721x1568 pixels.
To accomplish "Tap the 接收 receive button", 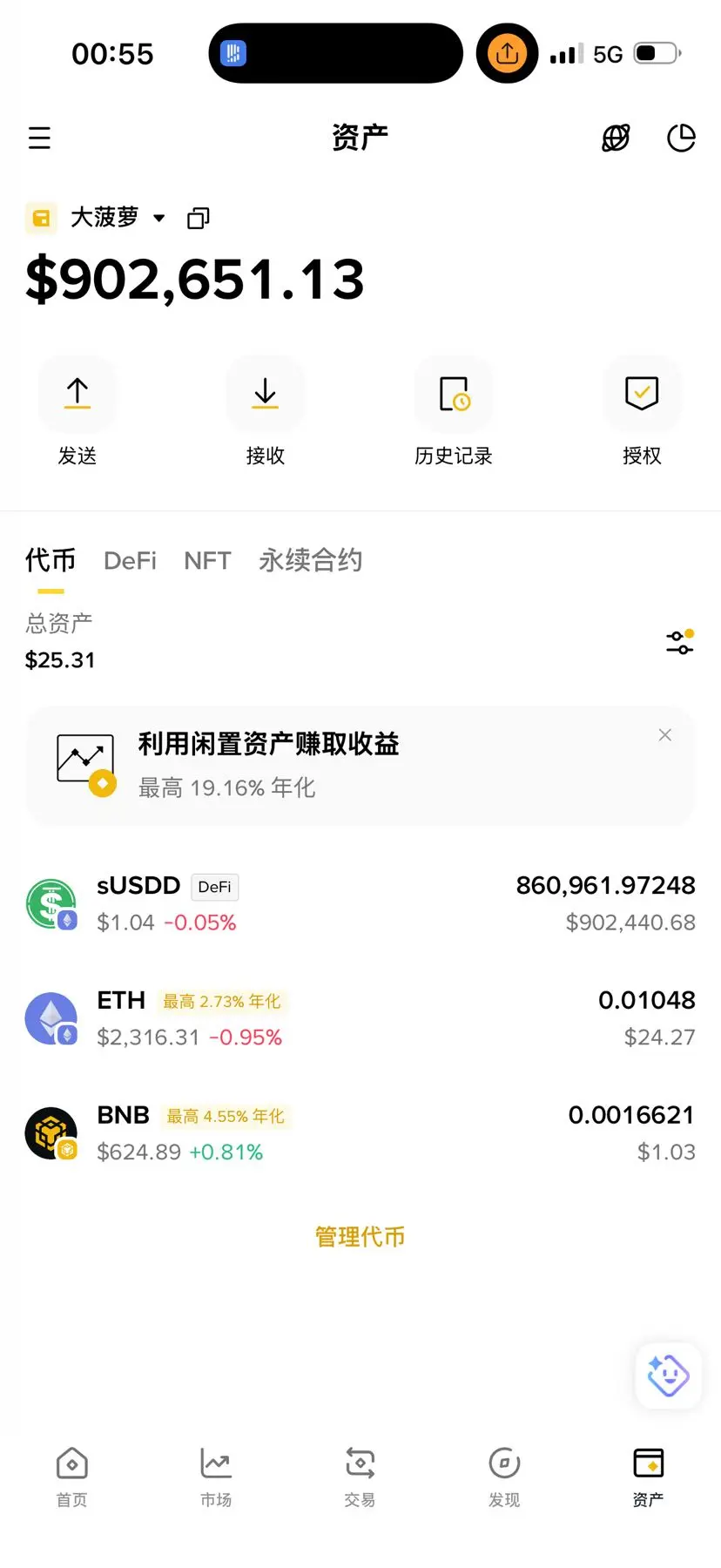I will click(266, 395).
